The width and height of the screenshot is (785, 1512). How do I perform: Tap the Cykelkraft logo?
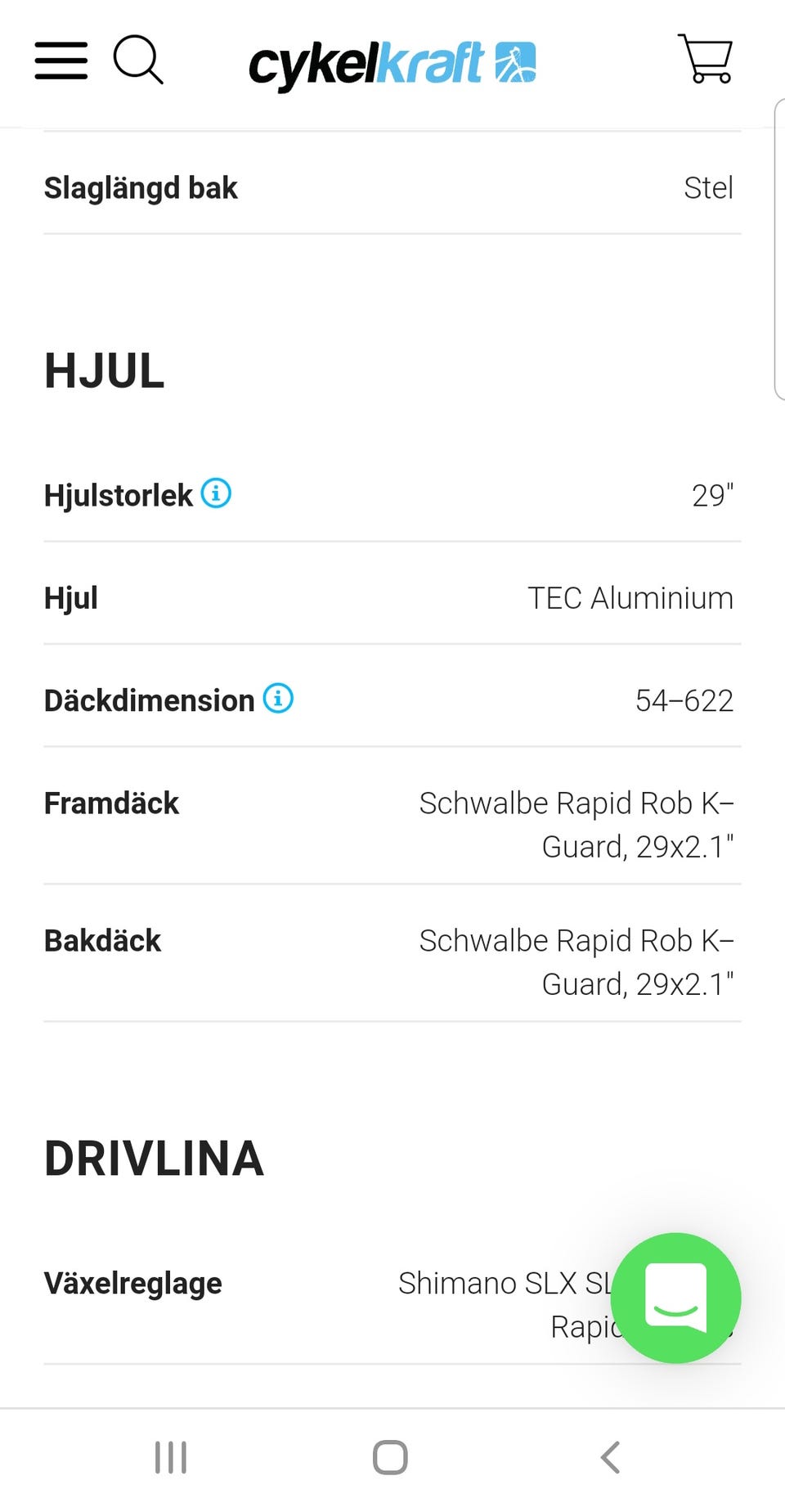coord(392,64)
